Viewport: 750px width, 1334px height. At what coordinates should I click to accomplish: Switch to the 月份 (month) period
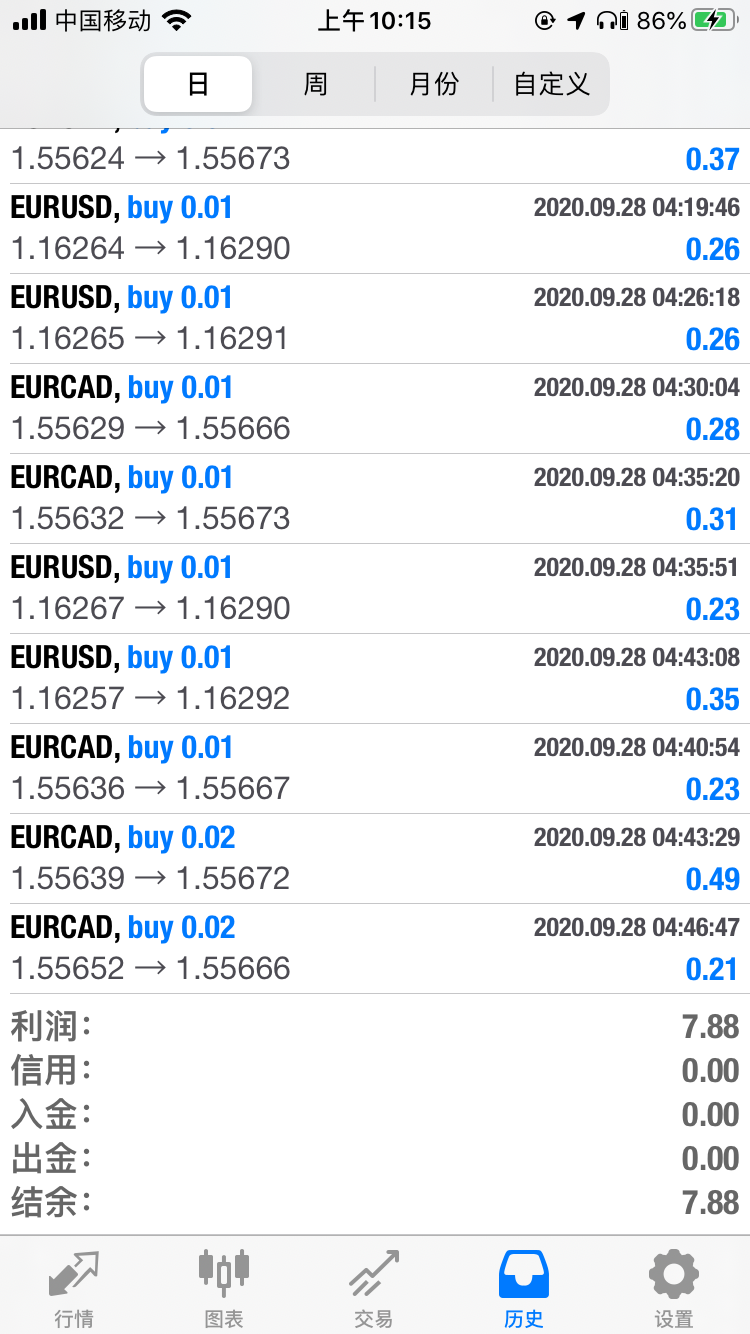click(x=434, y=84)
